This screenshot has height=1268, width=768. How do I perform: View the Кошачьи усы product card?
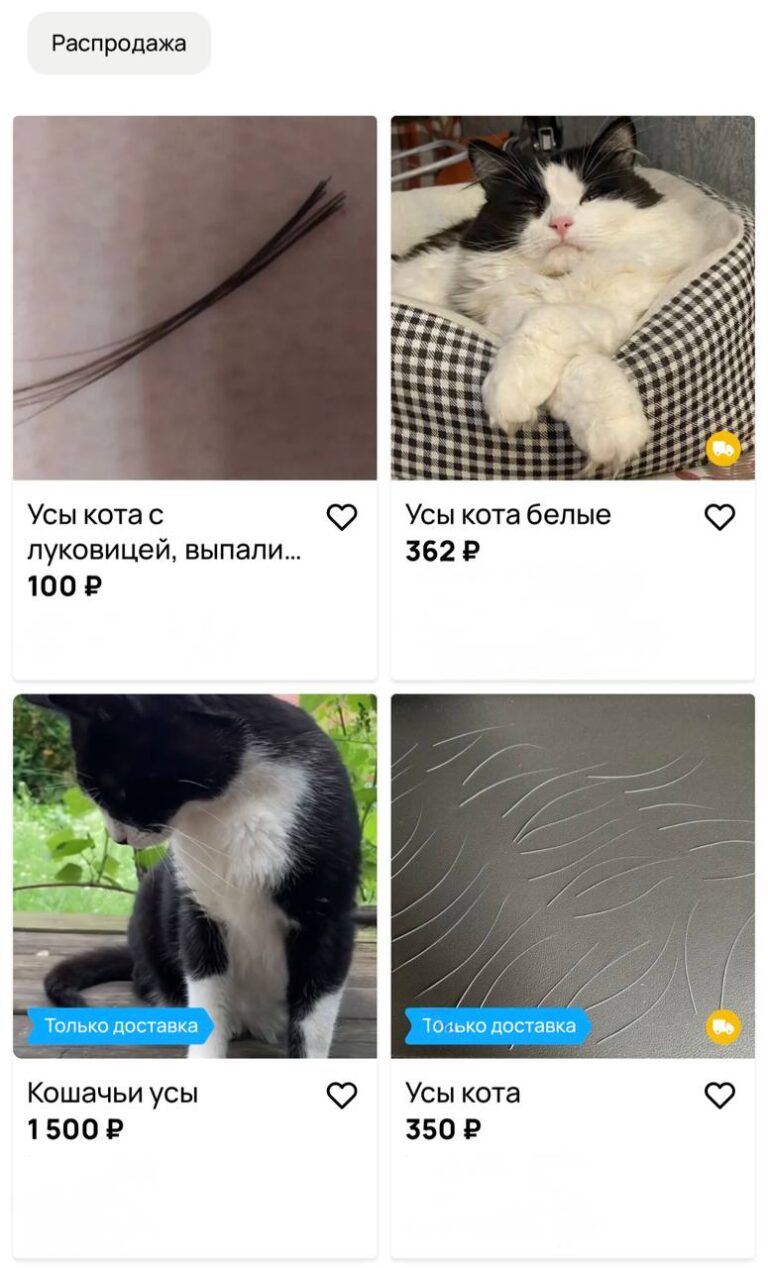[195, 876]
